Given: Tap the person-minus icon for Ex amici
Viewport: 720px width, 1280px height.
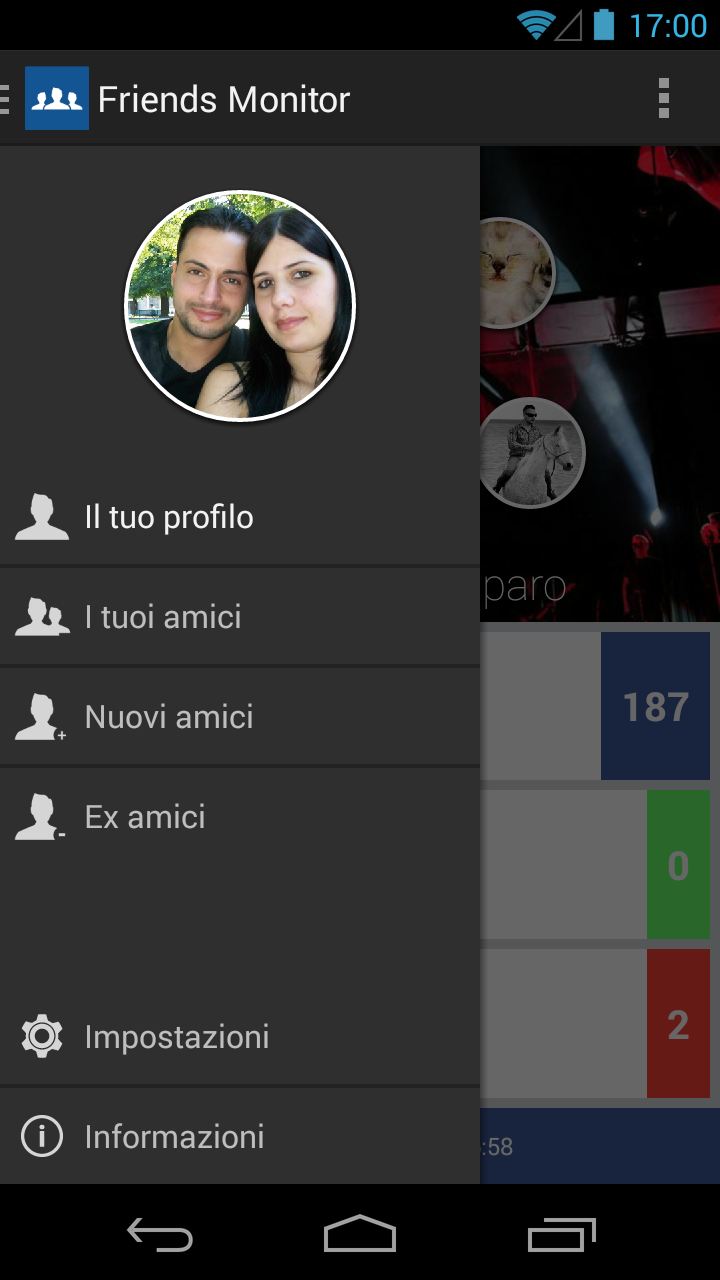Looking at the screenshot, I should tap(41, 816).
